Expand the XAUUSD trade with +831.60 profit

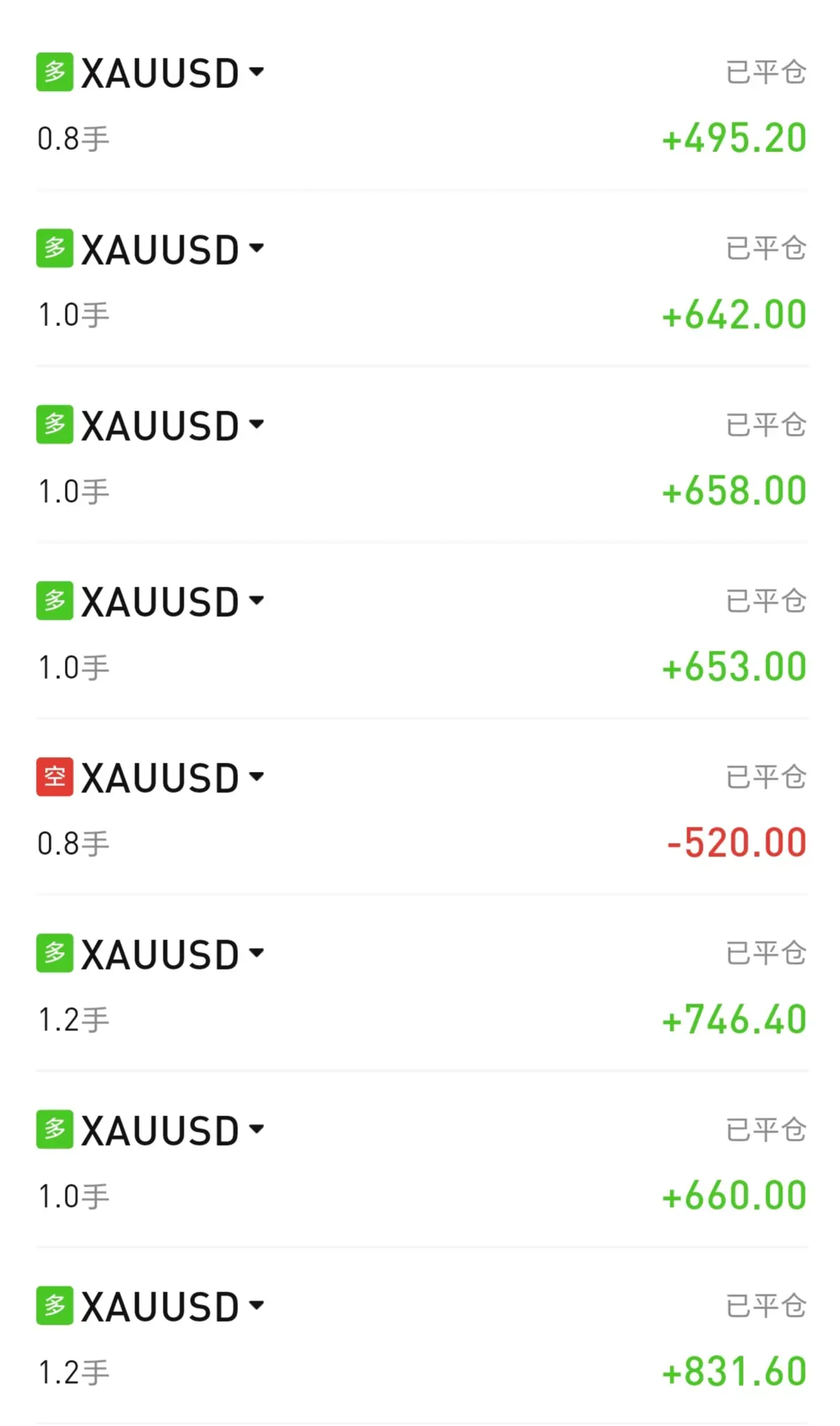256,1306
